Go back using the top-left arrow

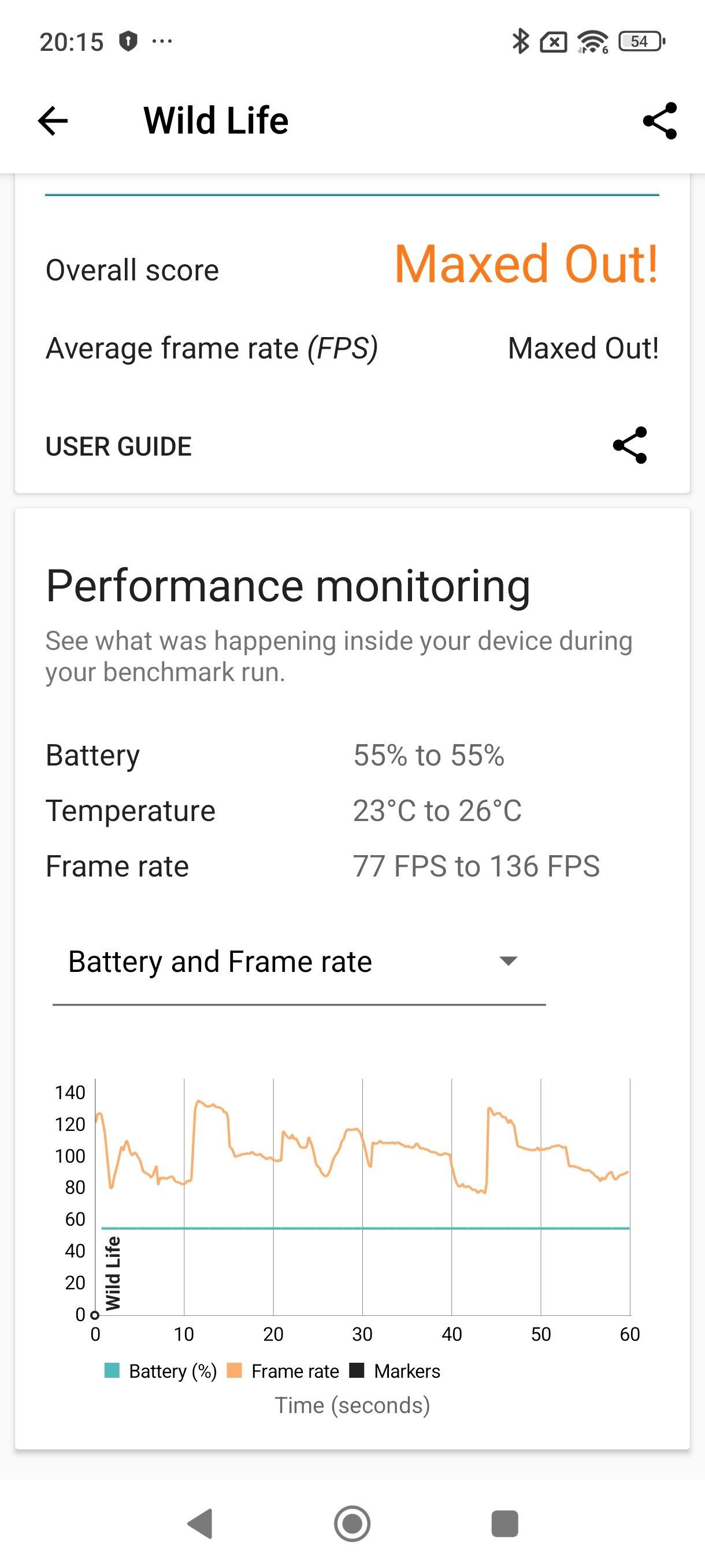click(x=53, y=120)
